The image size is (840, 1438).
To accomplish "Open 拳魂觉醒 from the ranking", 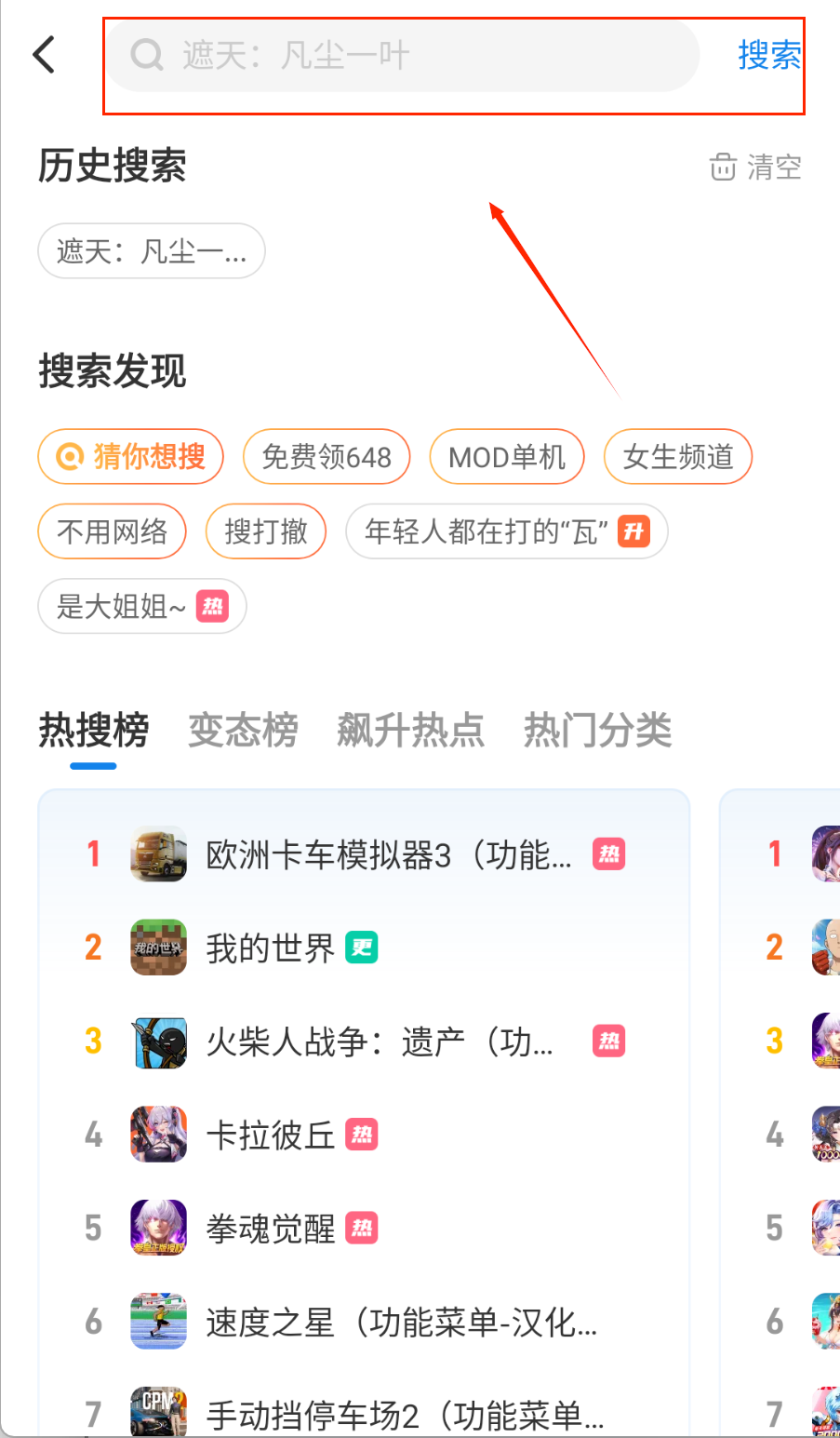I will point(270,1230).
